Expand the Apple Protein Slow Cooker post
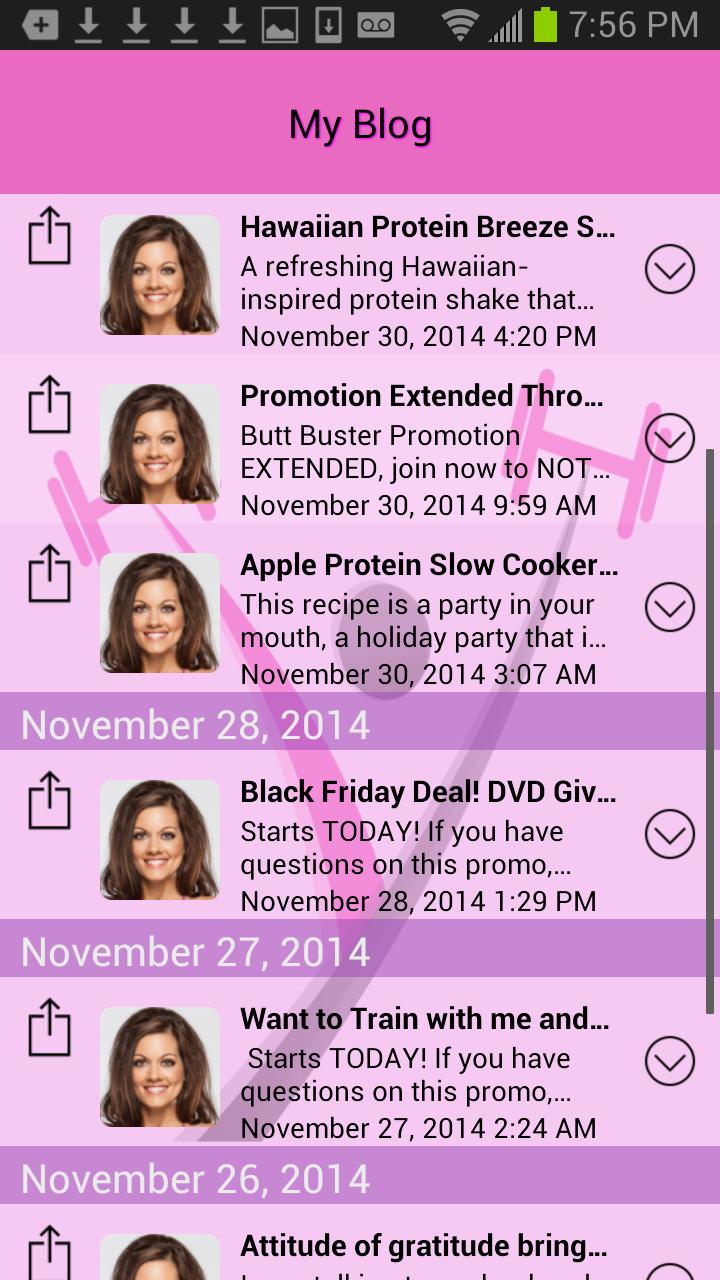 click(669, 607)
